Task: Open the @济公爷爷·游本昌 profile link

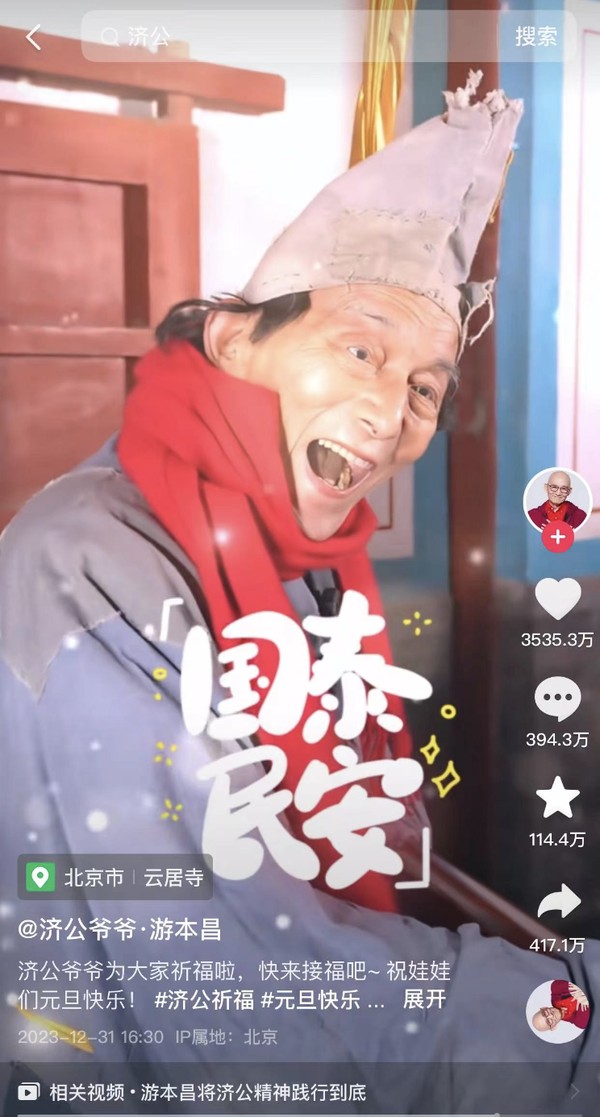Action: (119, 929)
